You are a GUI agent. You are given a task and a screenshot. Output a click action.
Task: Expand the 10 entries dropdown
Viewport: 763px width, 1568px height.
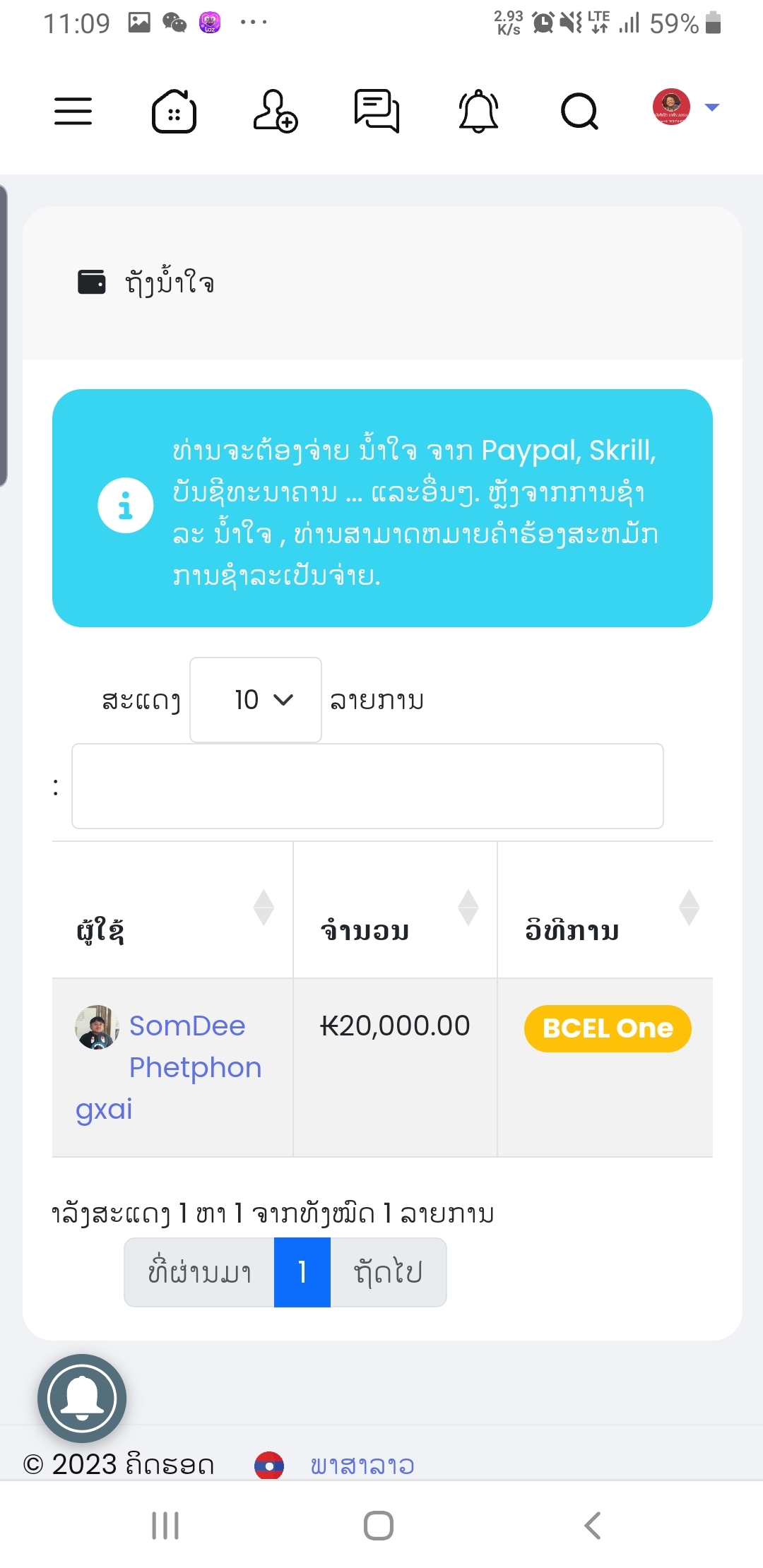pyautogui.click(x=256, y=700)
